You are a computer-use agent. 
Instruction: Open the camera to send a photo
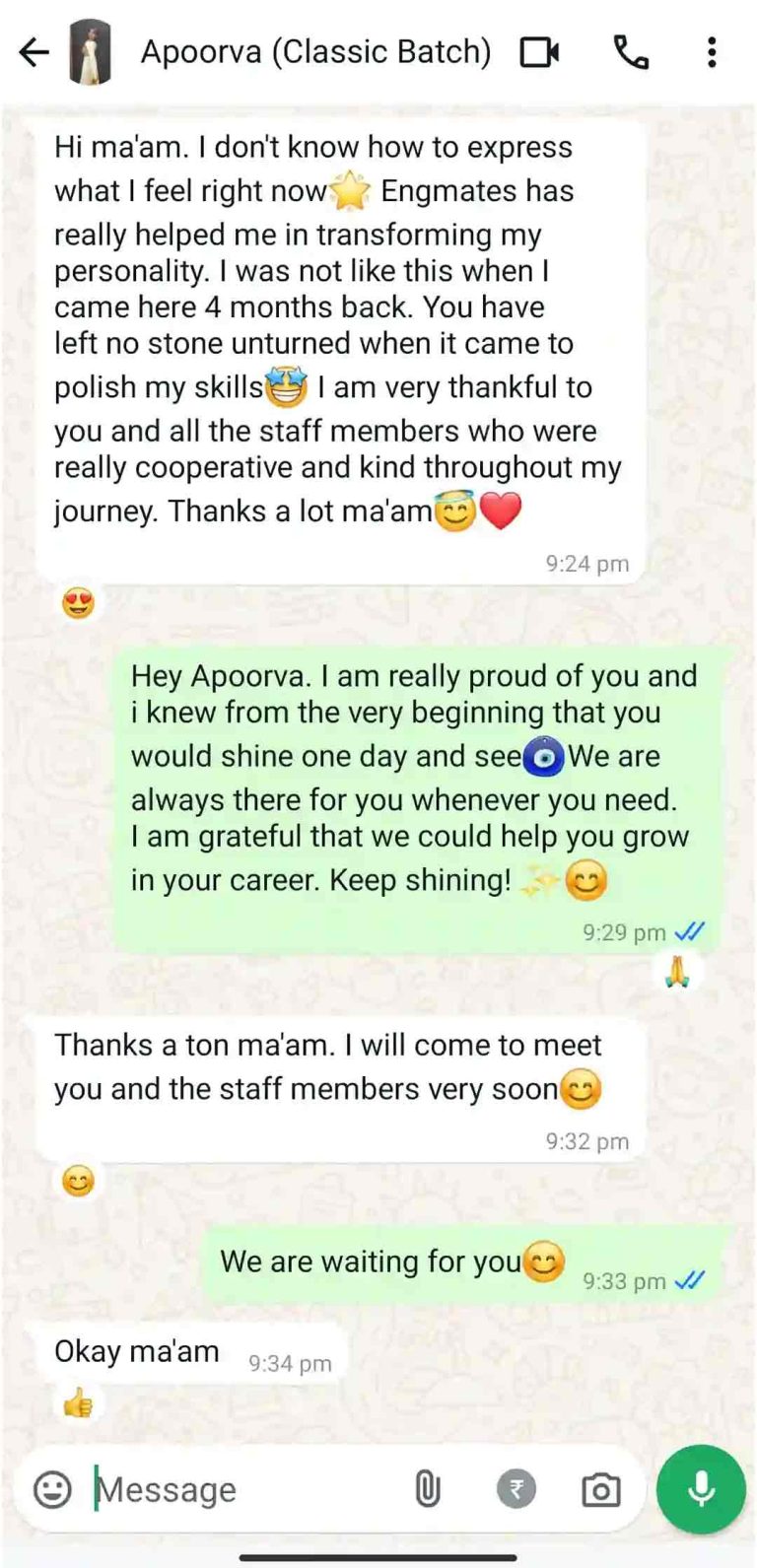coord(600,1489)
